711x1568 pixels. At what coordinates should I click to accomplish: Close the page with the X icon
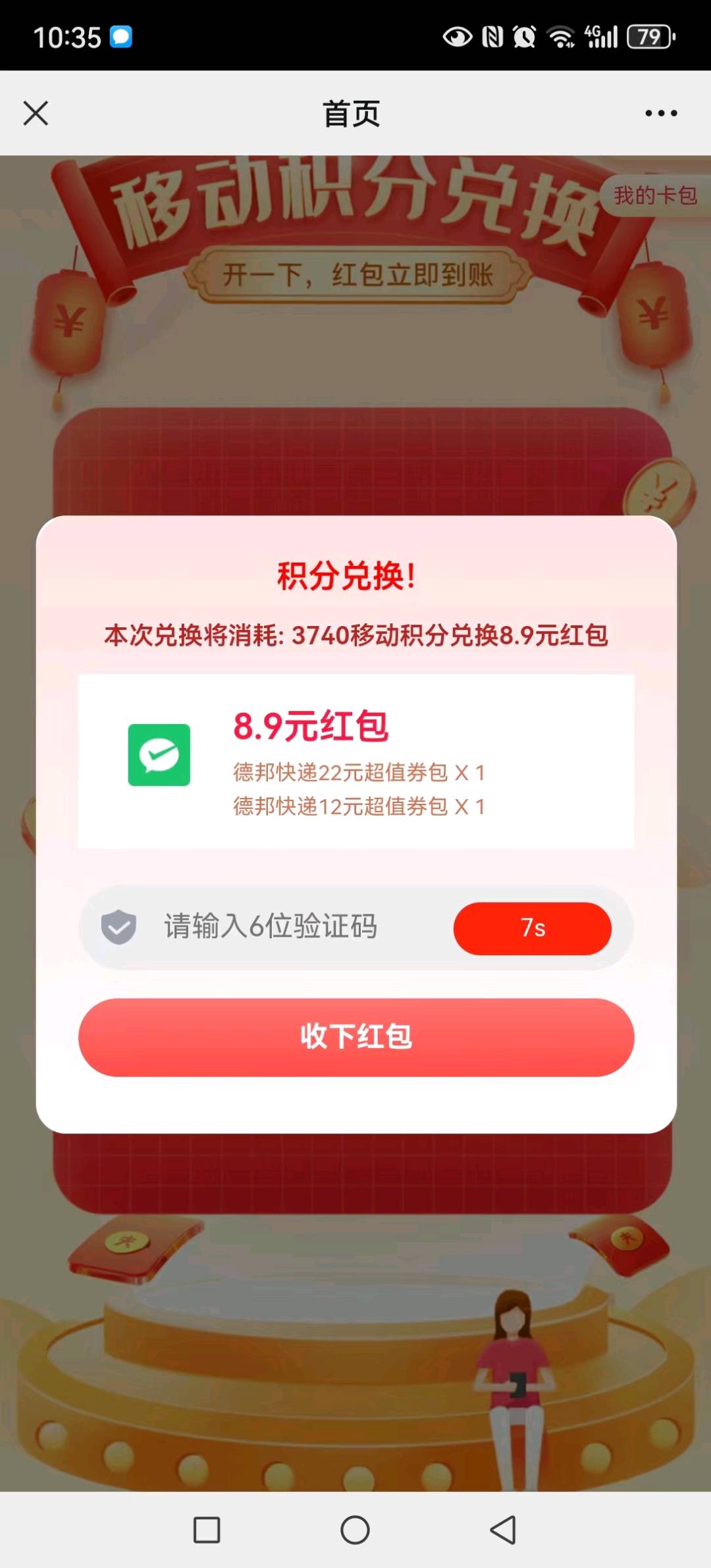[x=36, y=113]
